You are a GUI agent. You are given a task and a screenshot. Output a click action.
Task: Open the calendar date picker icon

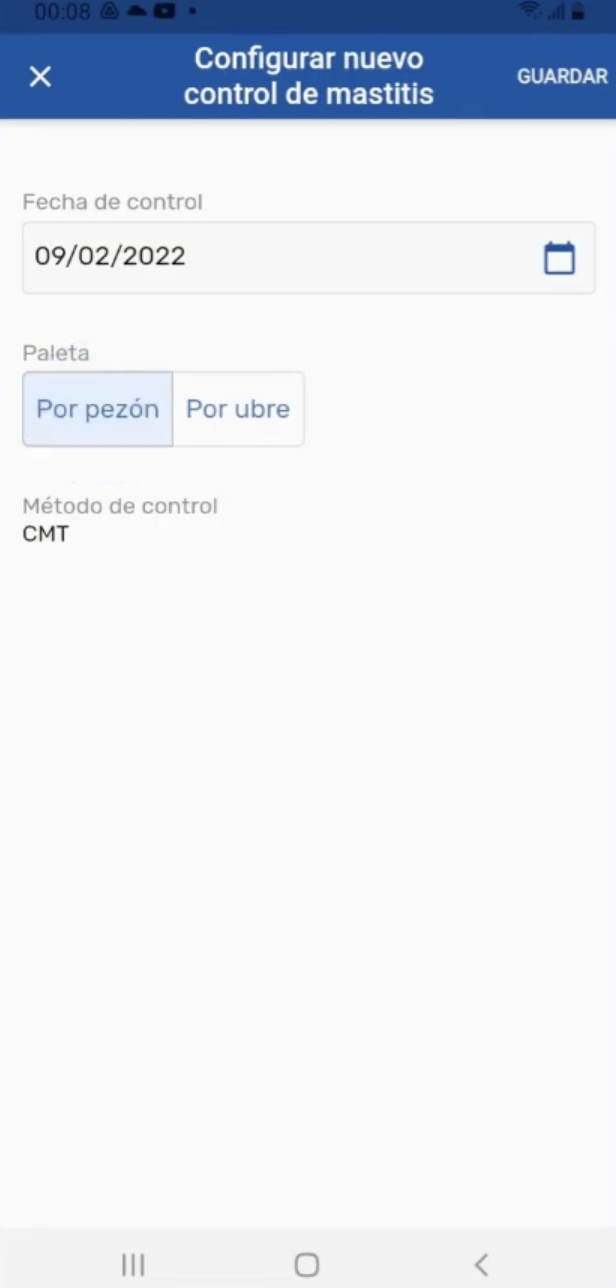559,258
